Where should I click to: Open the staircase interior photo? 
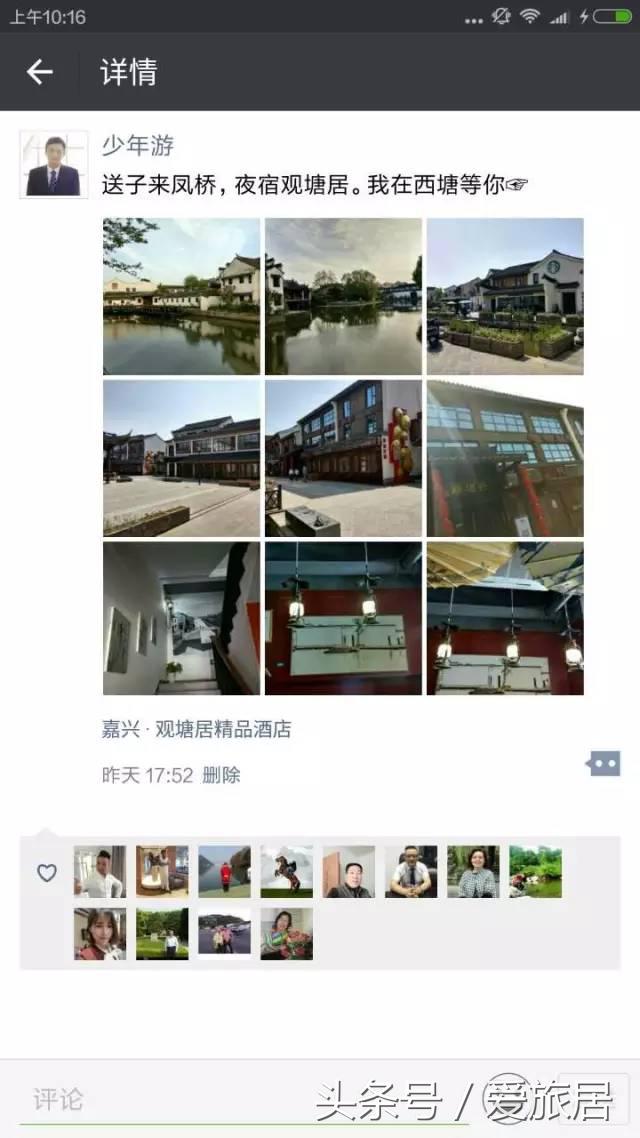(x=181, y=618)
